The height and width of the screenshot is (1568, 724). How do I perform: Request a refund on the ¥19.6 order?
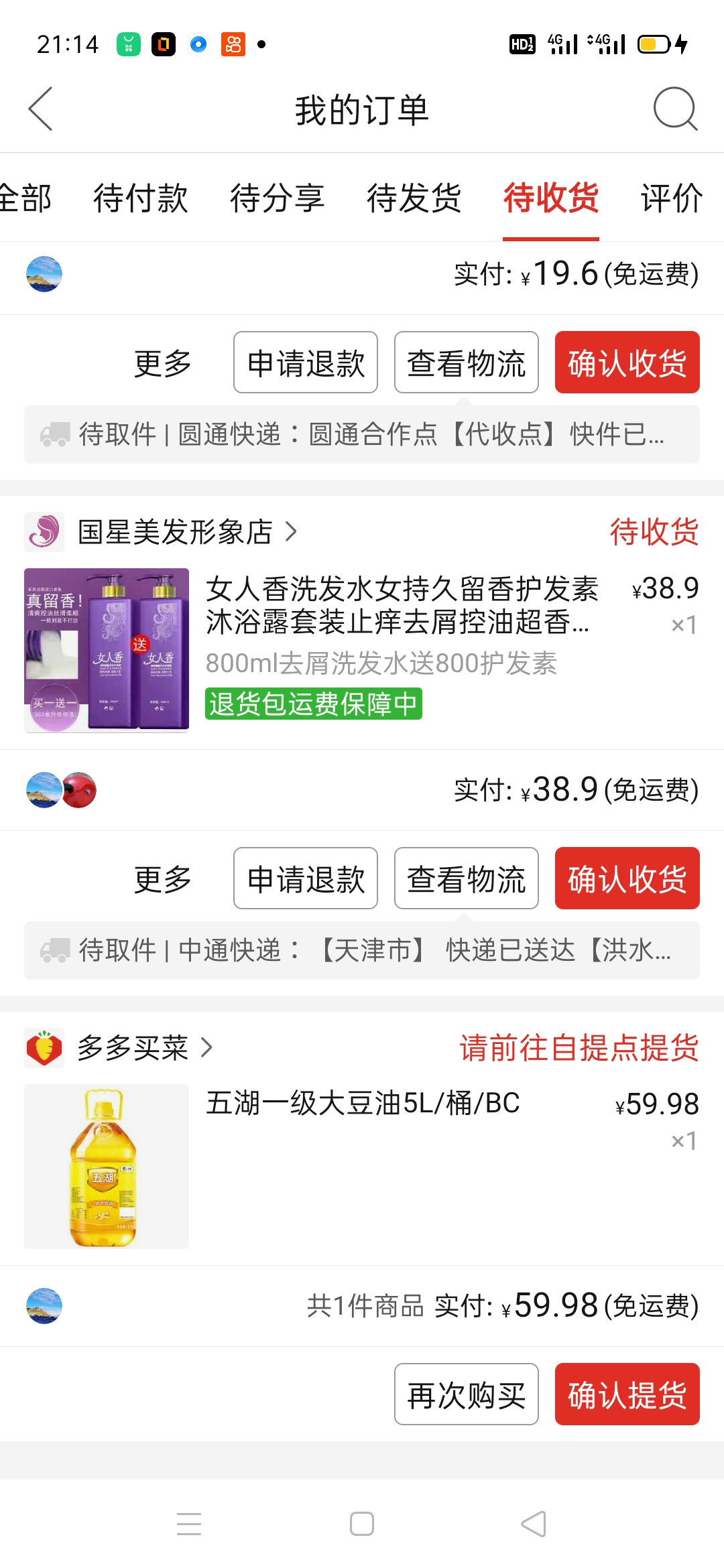pos(306,363)
